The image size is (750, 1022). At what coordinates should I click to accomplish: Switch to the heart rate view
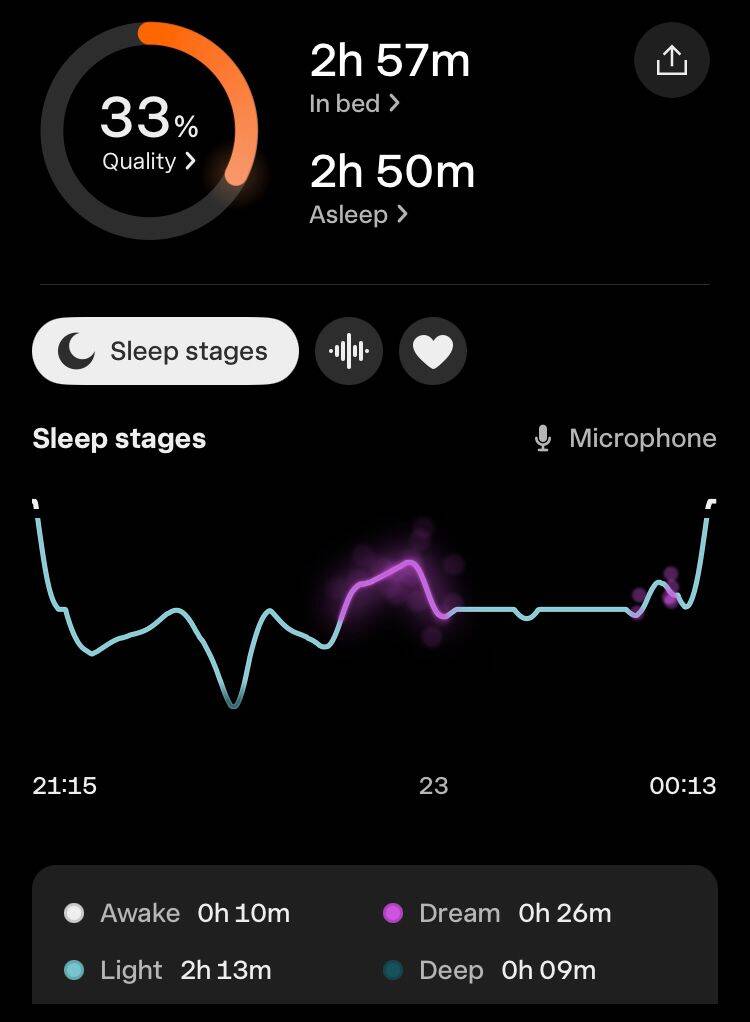point(433,351)
